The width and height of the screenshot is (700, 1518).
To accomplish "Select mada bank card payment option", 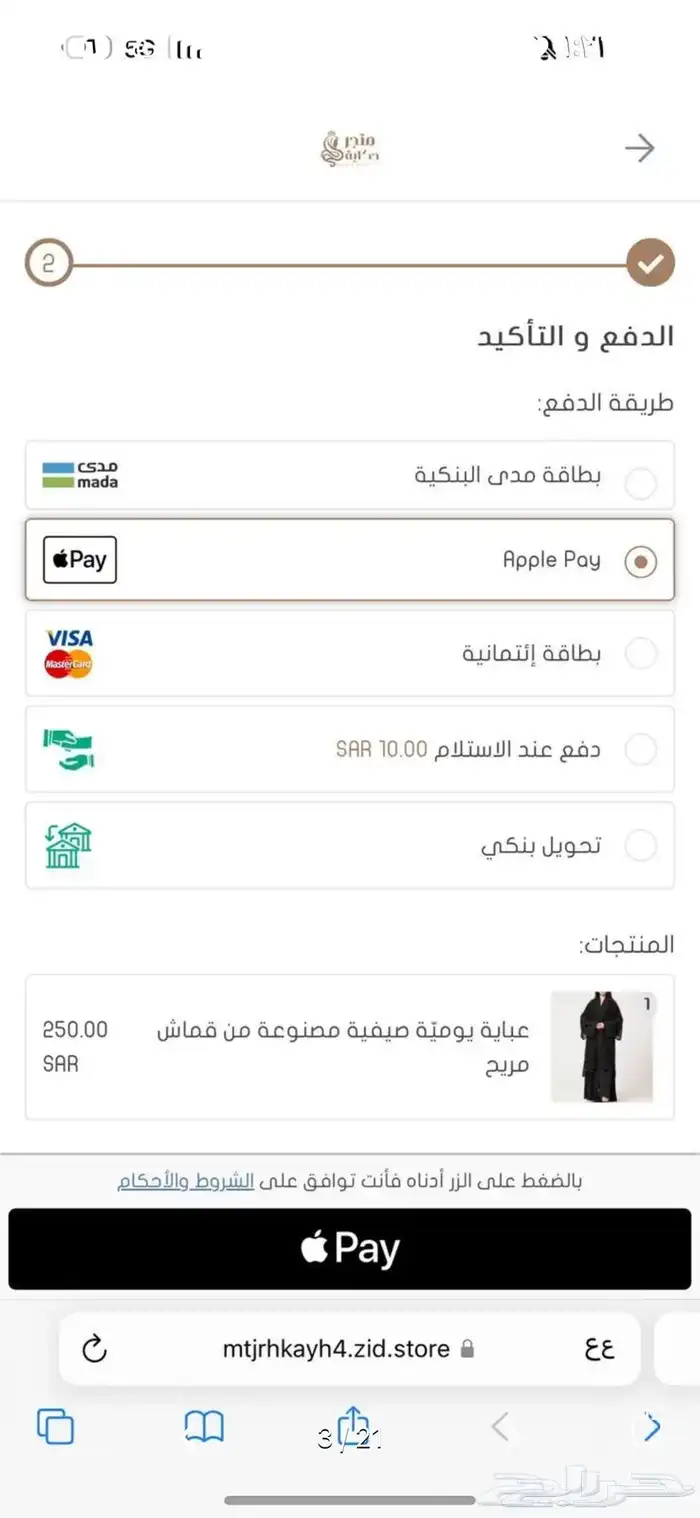I will click(x=640, y=484).
